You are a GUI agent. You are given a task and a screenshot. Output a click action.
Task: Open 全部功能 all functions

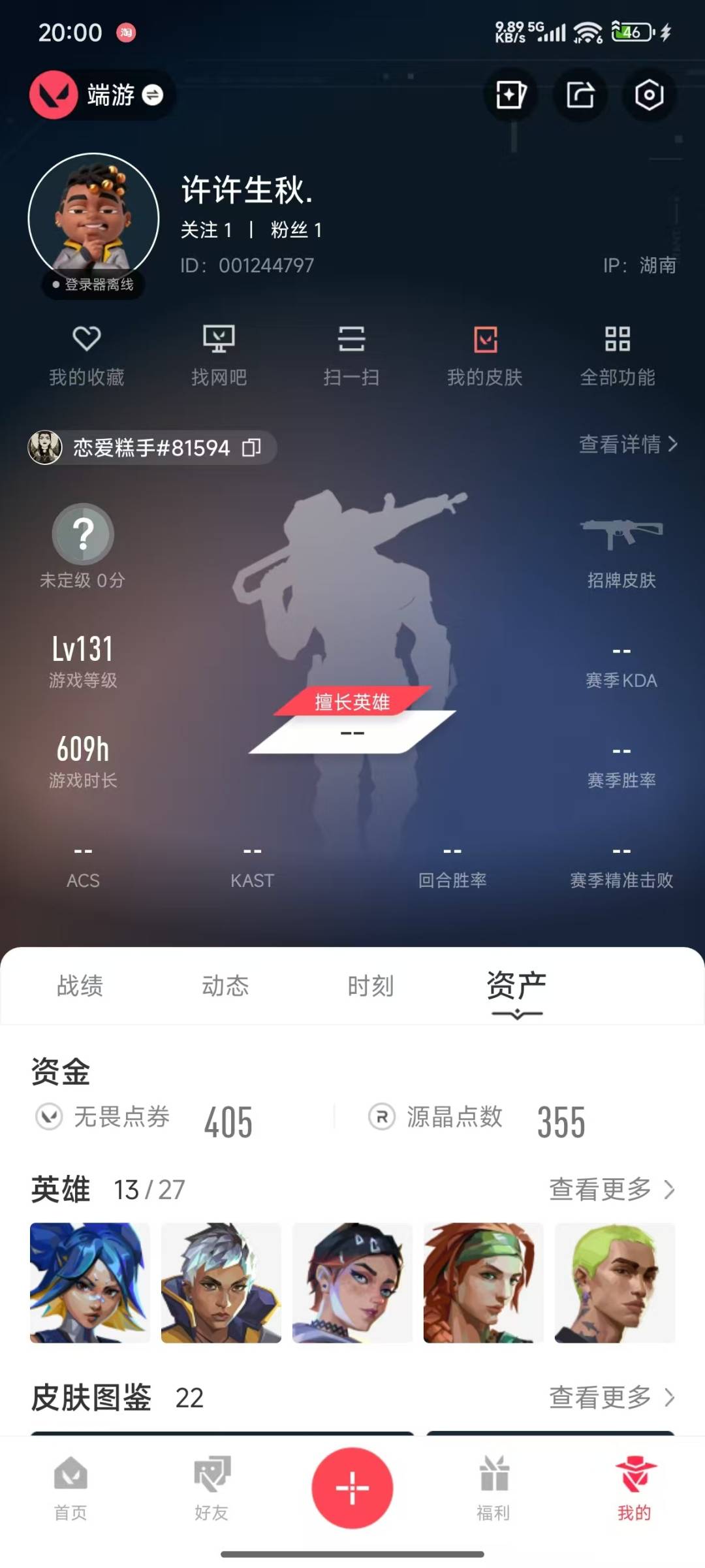(x=618, y=356)
